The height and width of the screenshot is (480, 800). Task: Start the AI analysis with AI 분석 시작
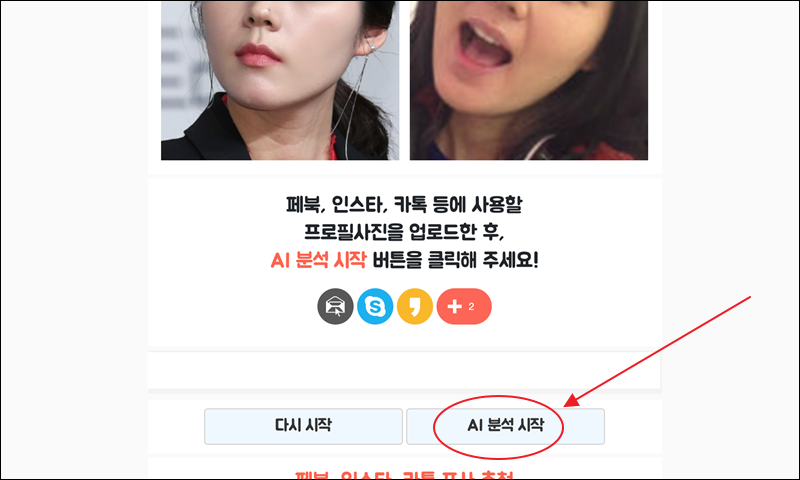[x=505, y=426]
